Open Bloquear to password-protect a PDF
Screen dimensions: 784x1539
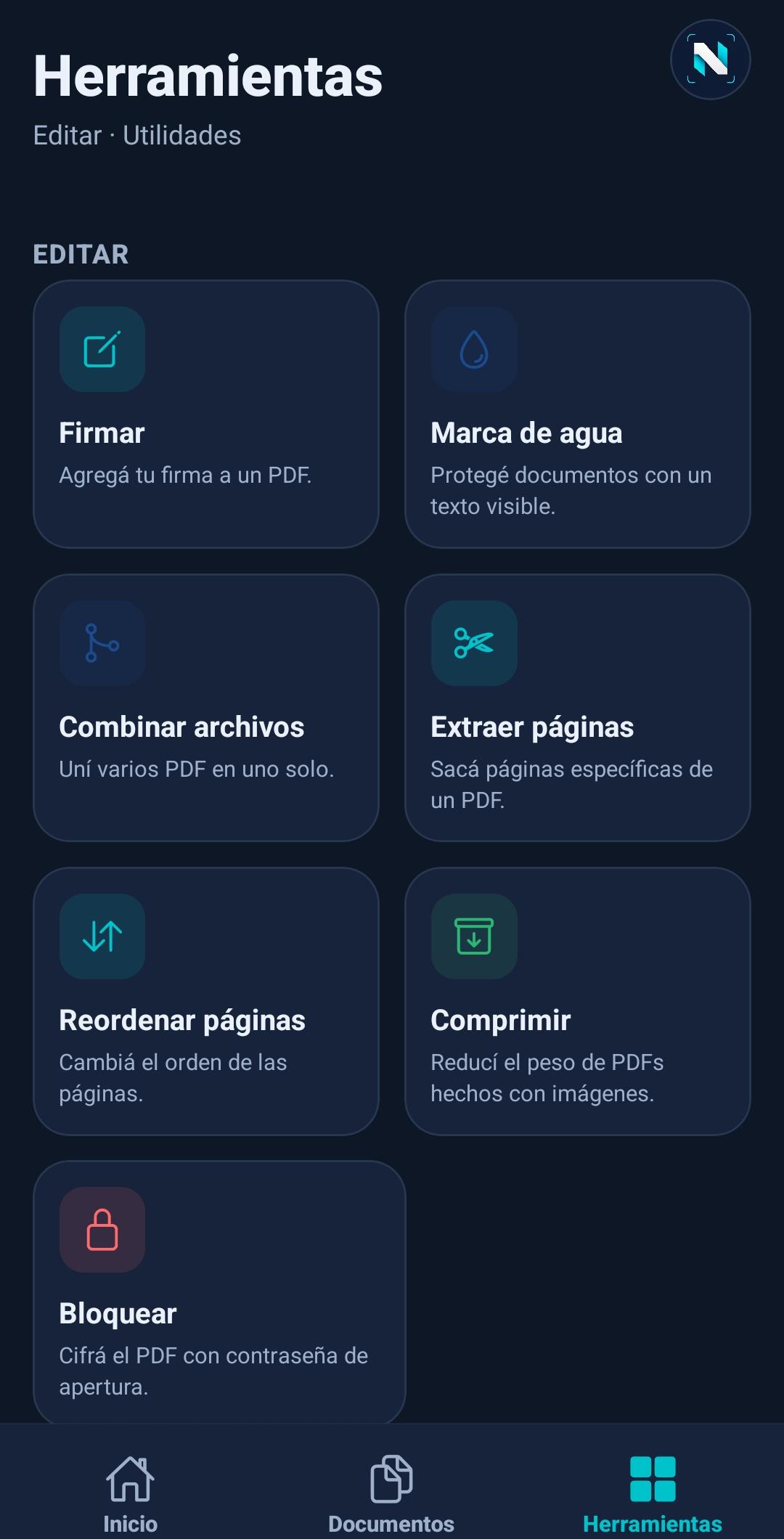point(219,1292)
